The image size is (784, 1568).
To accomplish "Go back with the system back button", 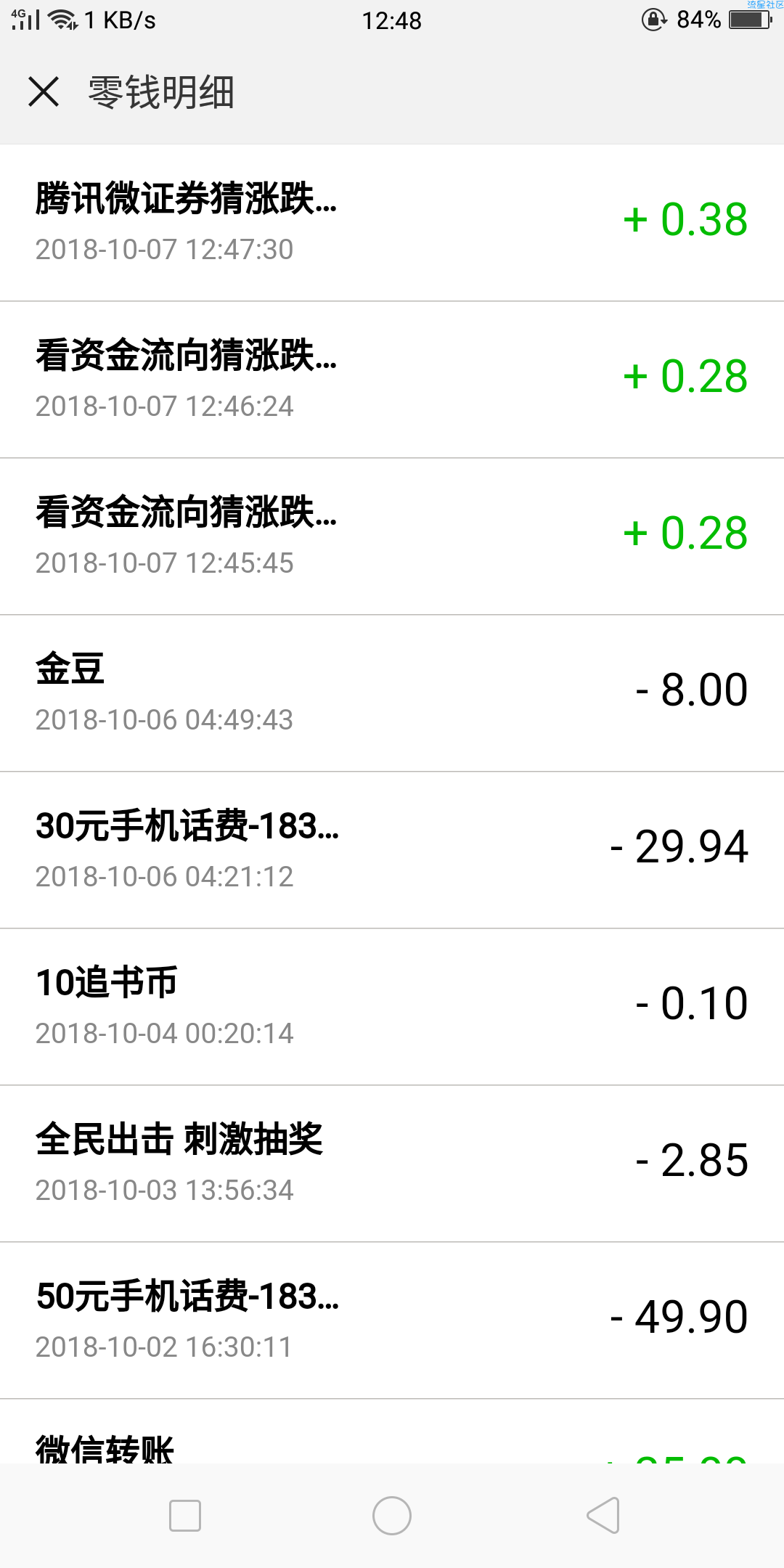I will [603, 1516].
